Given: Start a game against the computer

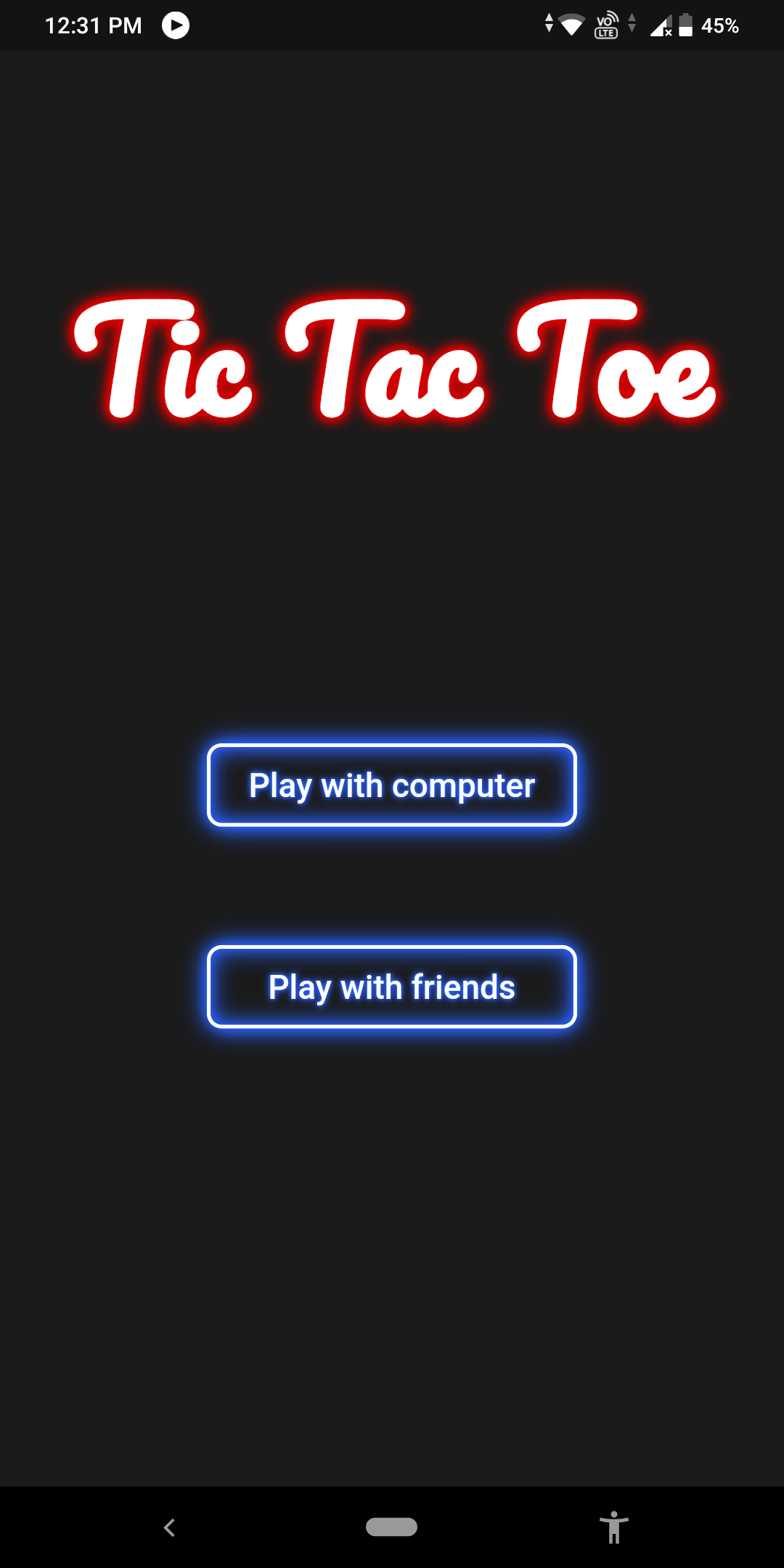Looking at the screenshot, I should pos(392,785).
